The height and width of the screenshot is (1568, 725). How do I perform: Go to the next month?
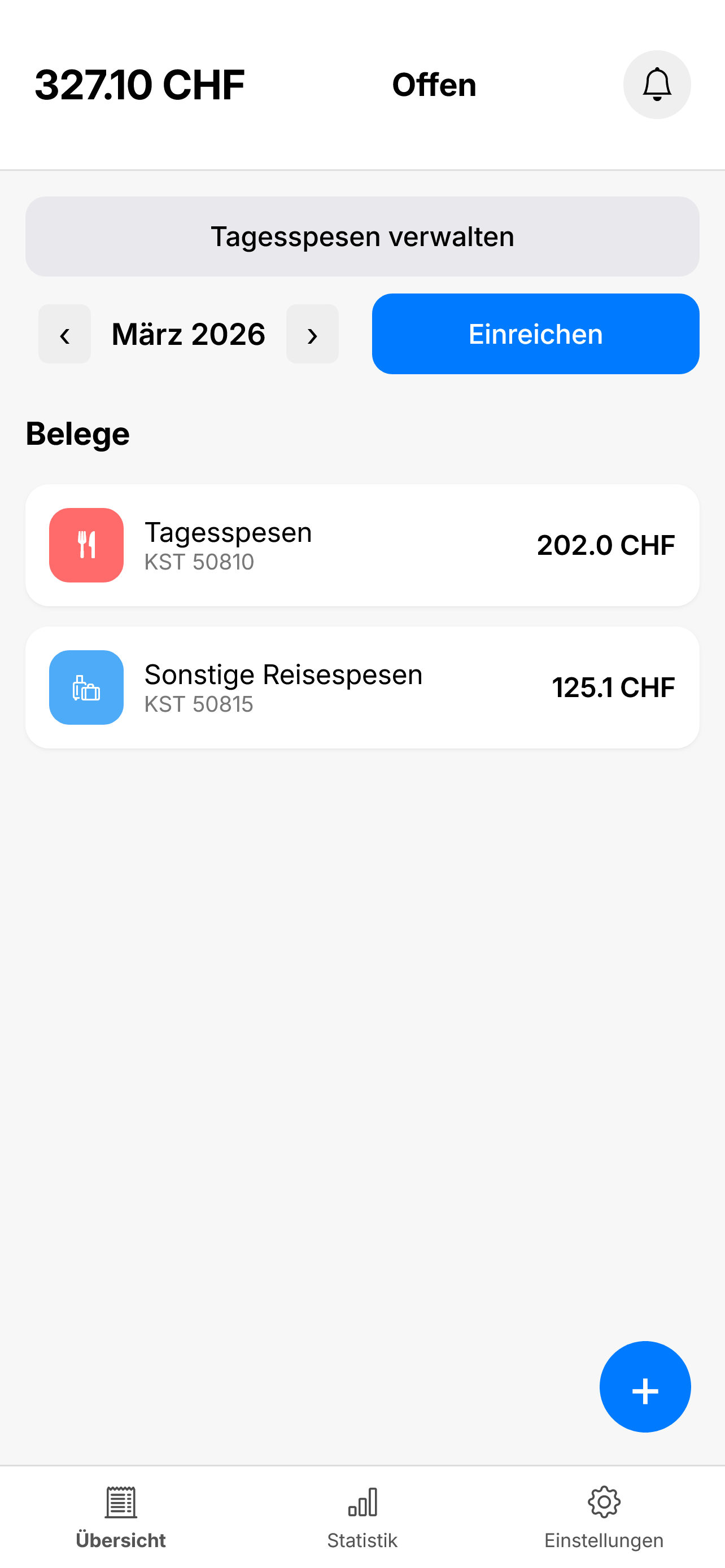(312, 334)
